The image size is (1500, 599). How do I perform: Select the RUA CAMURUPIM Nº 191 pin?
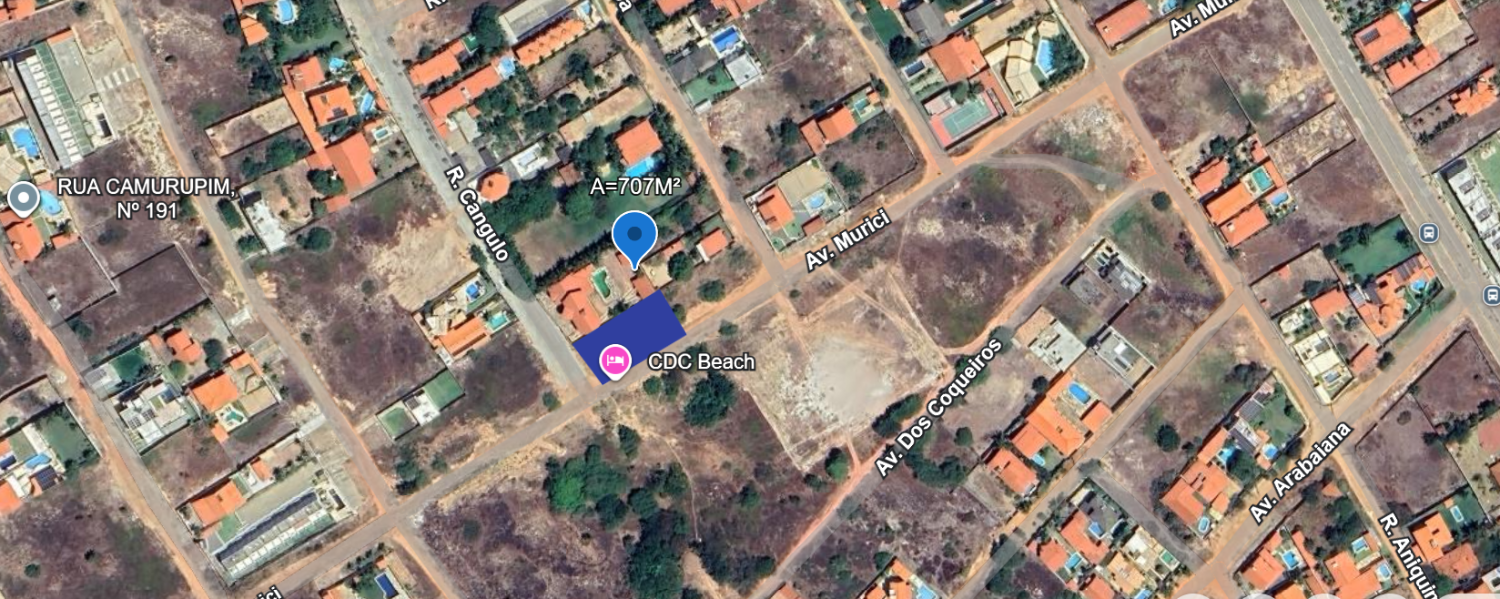pos(22,198)
